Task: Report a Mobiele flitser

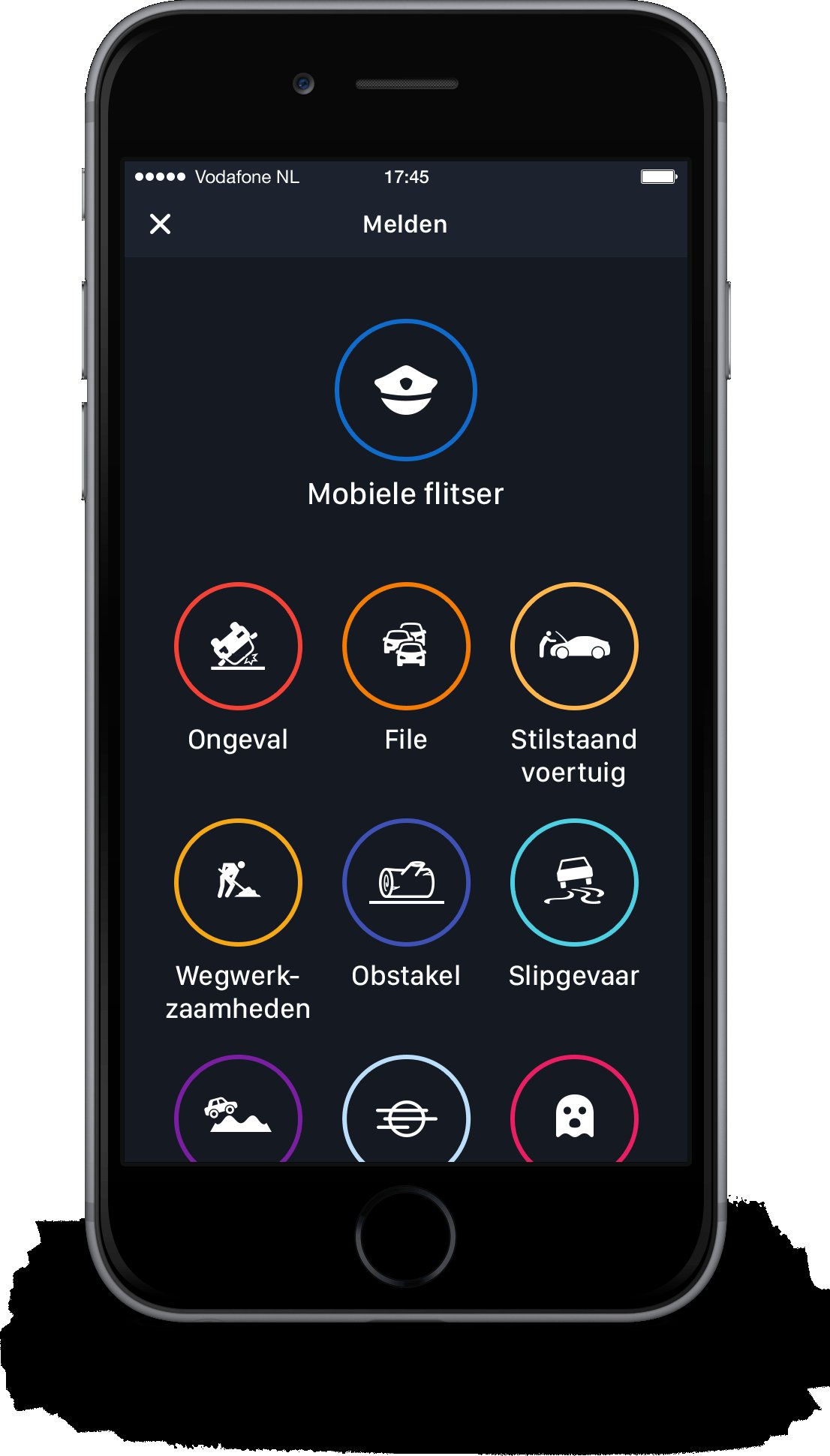Action: [x=405, y=390]
